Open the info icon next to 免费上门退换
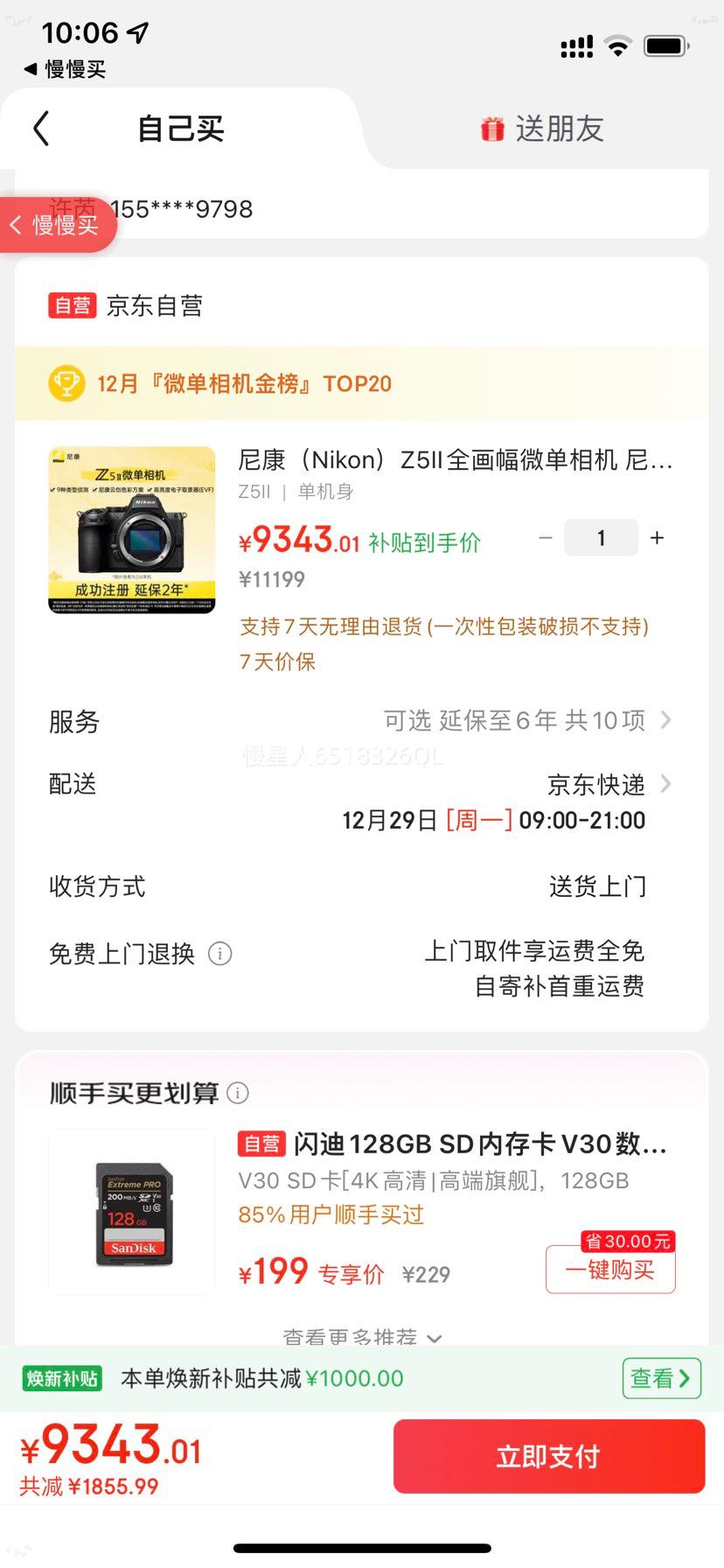 220,954
